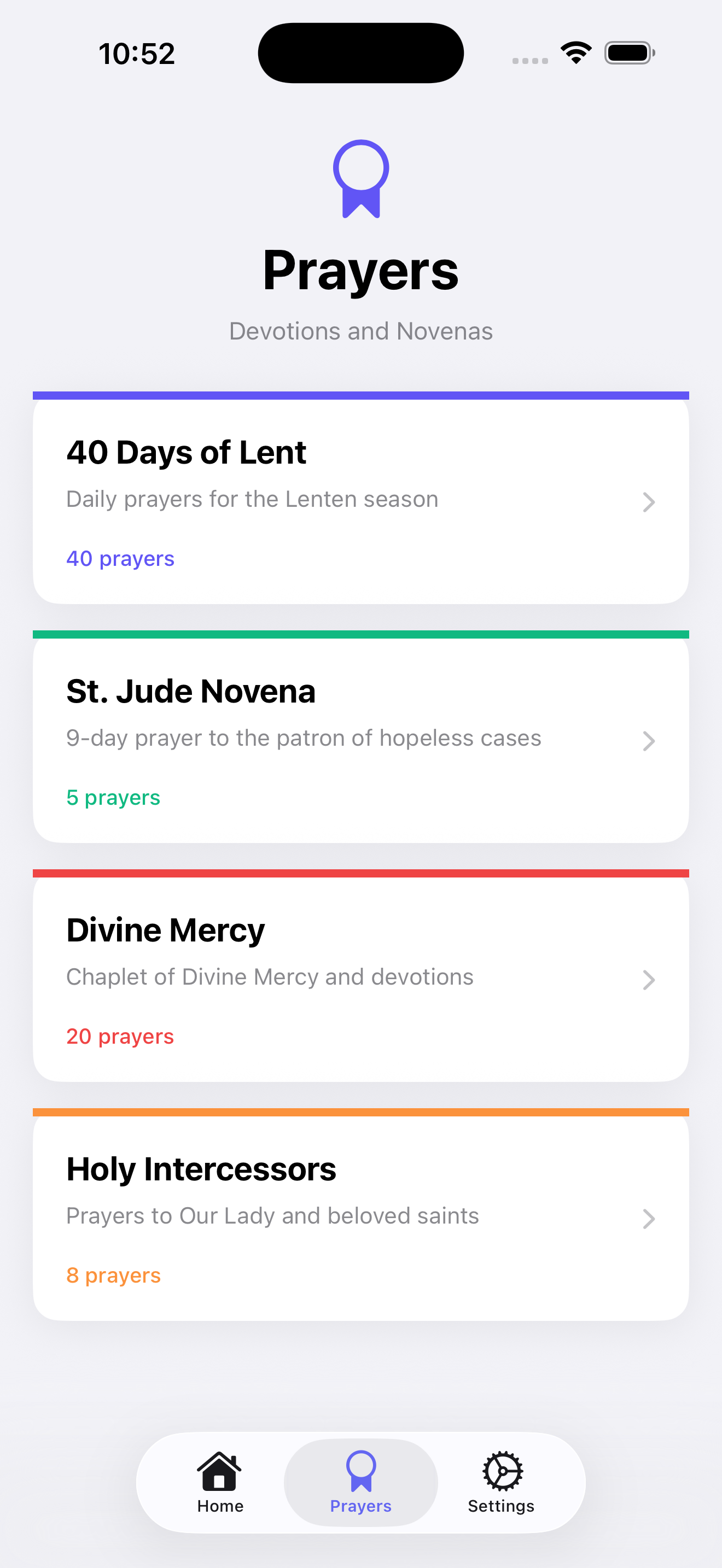The image size is (722, 1568).
Task: Expand the Holy Intercessors section
Action: [x=360, y=1218]
